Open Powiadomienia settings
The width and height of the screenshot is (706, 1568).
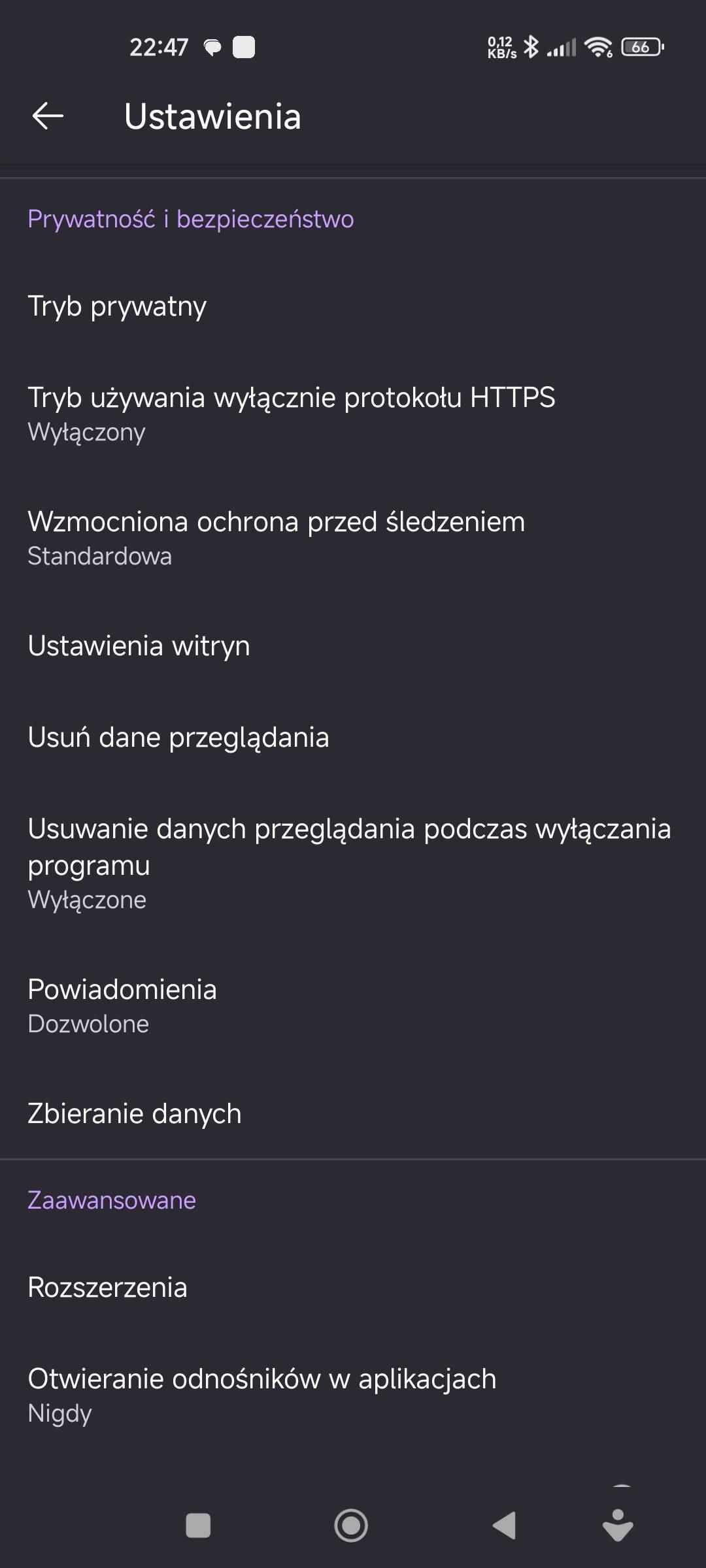122,1005
